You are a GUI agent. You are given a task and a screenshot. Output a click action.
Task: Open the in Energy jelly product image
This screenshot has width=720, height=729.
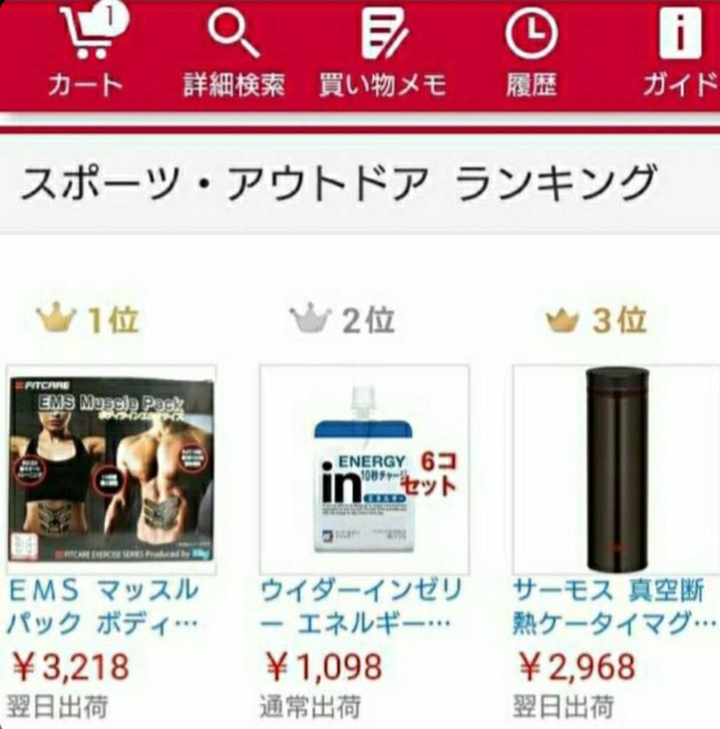tap(364, 469)
